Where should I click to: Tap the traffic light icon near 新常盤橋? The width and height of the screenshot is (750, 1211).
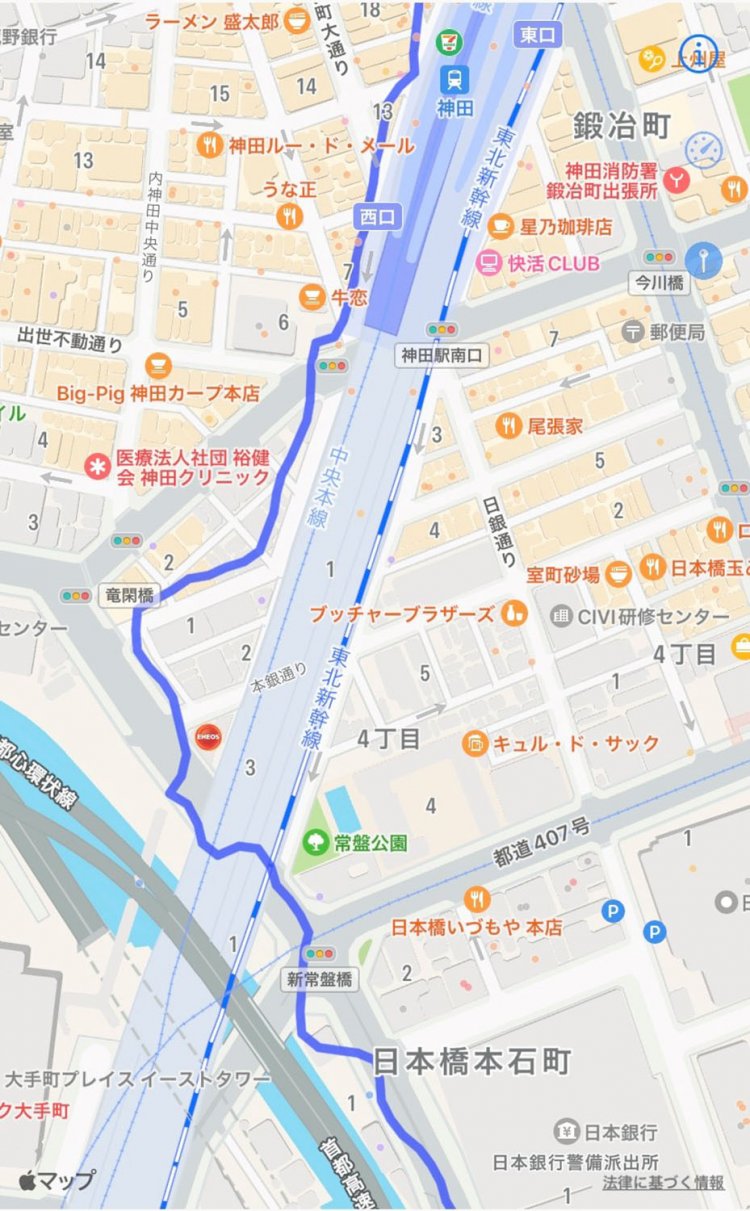(x=320, y=953)
